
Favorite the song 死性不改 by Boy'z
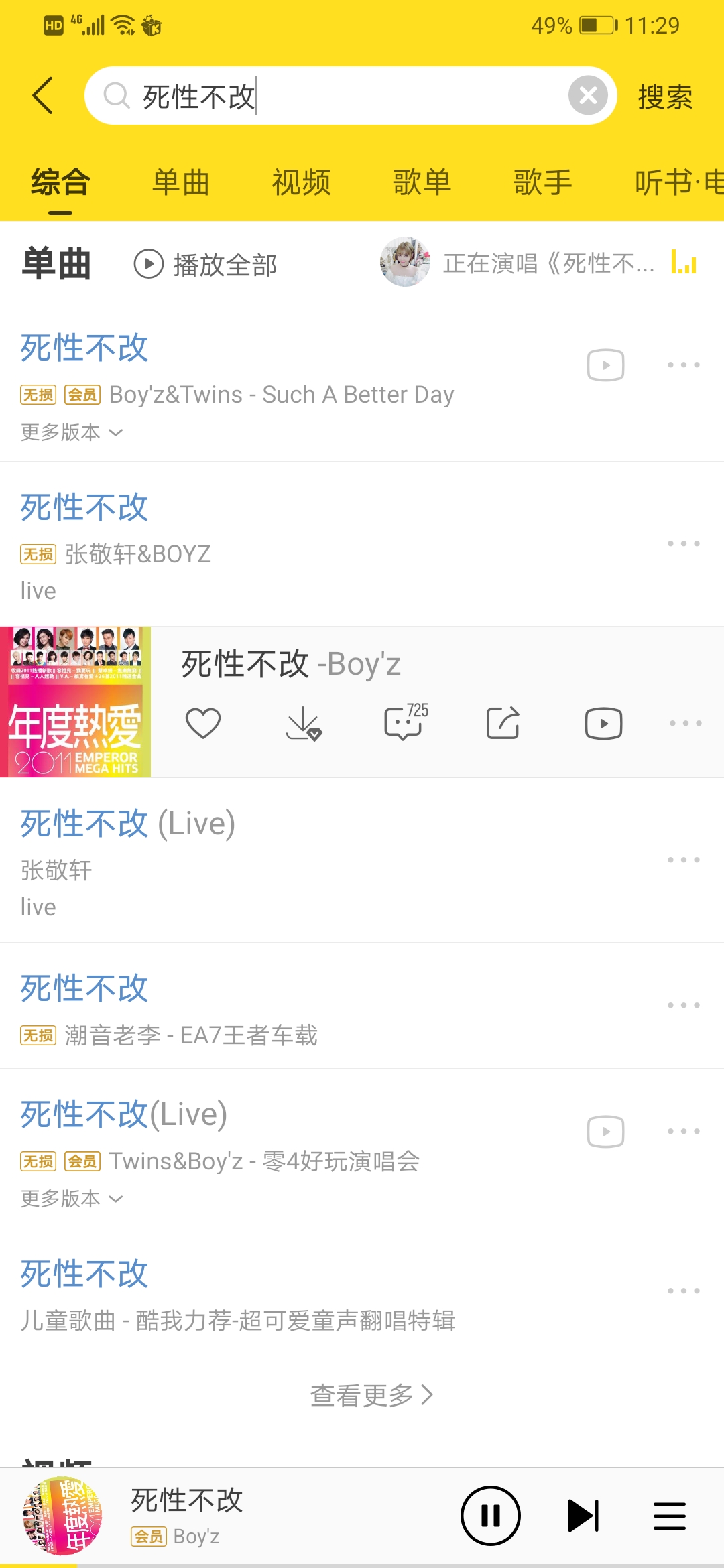(x=204, y=723)
